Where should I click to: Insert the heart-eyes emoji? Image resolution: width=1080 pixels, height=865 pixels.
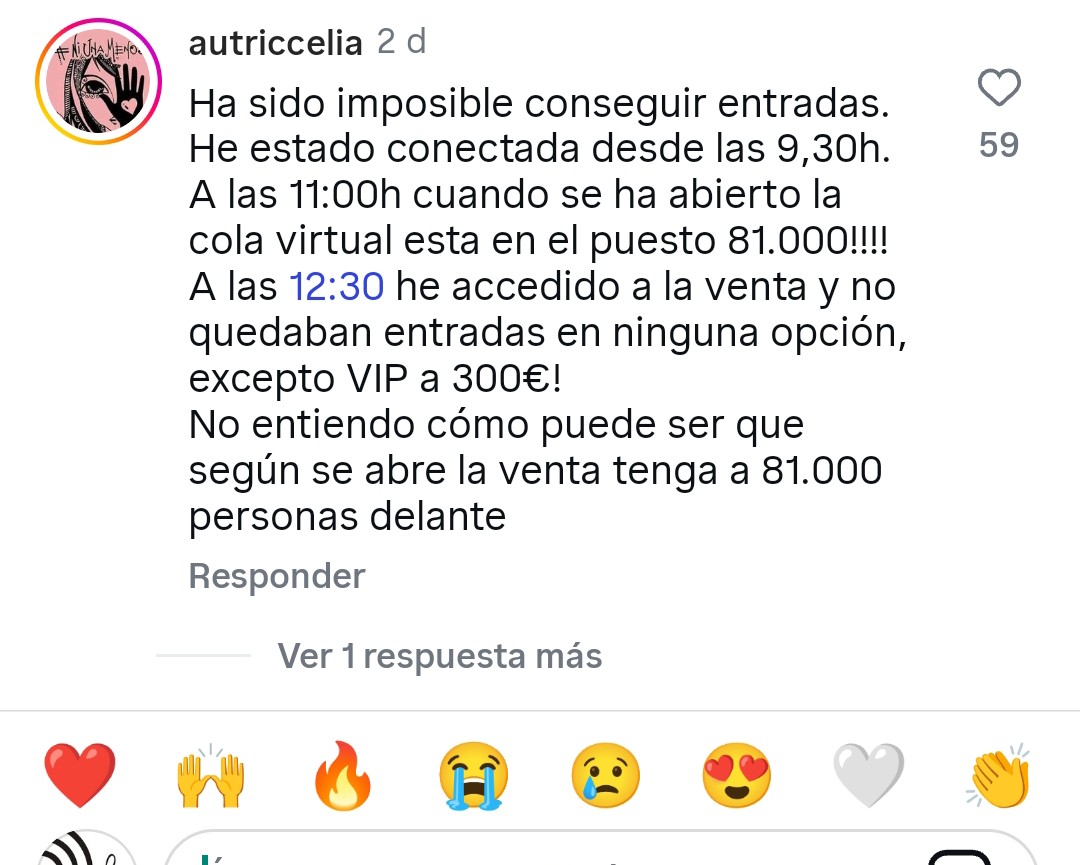pos(736,777)
